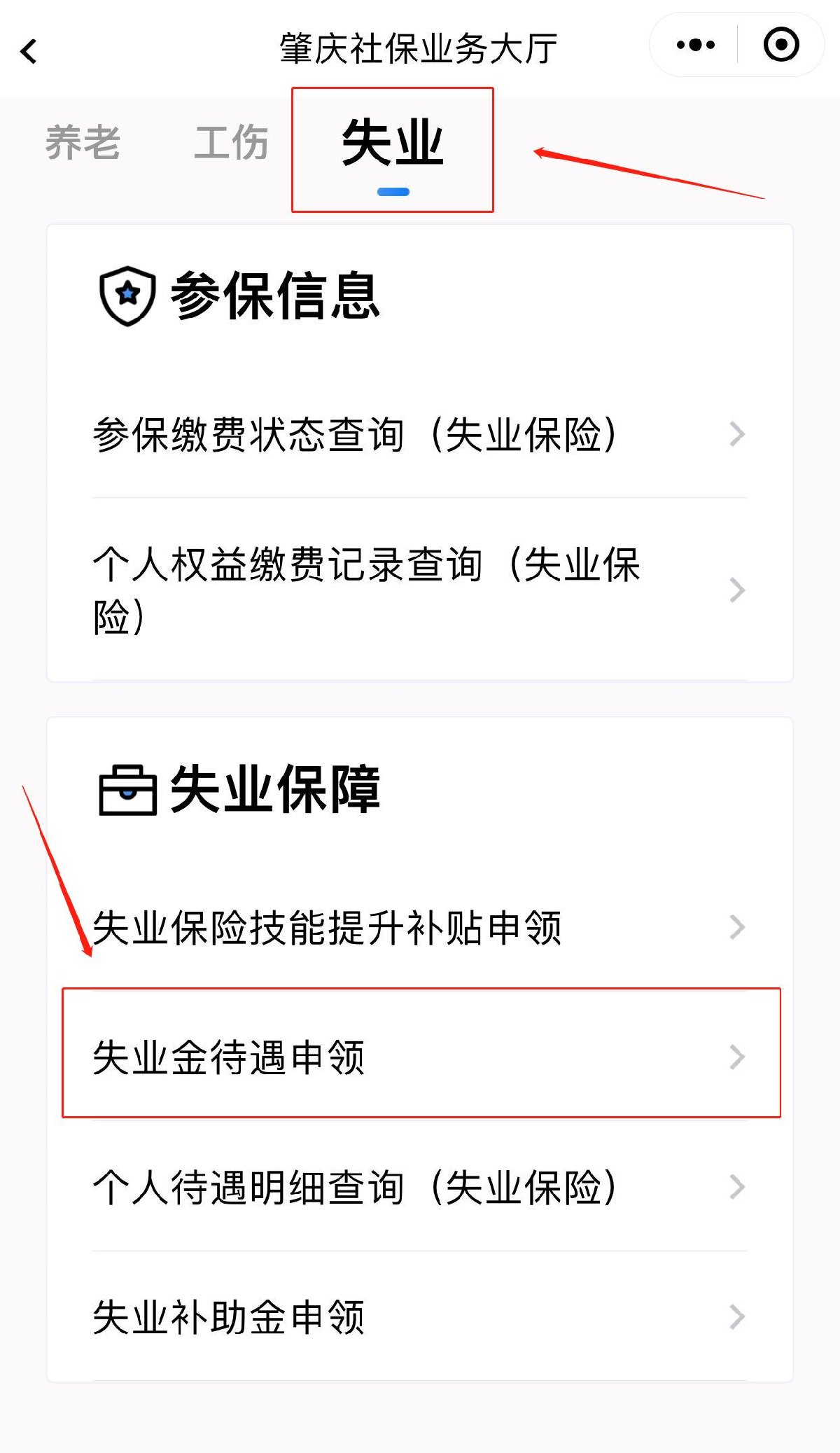
Task: Close the mini program with the circle icon
Action: point(780,46)
